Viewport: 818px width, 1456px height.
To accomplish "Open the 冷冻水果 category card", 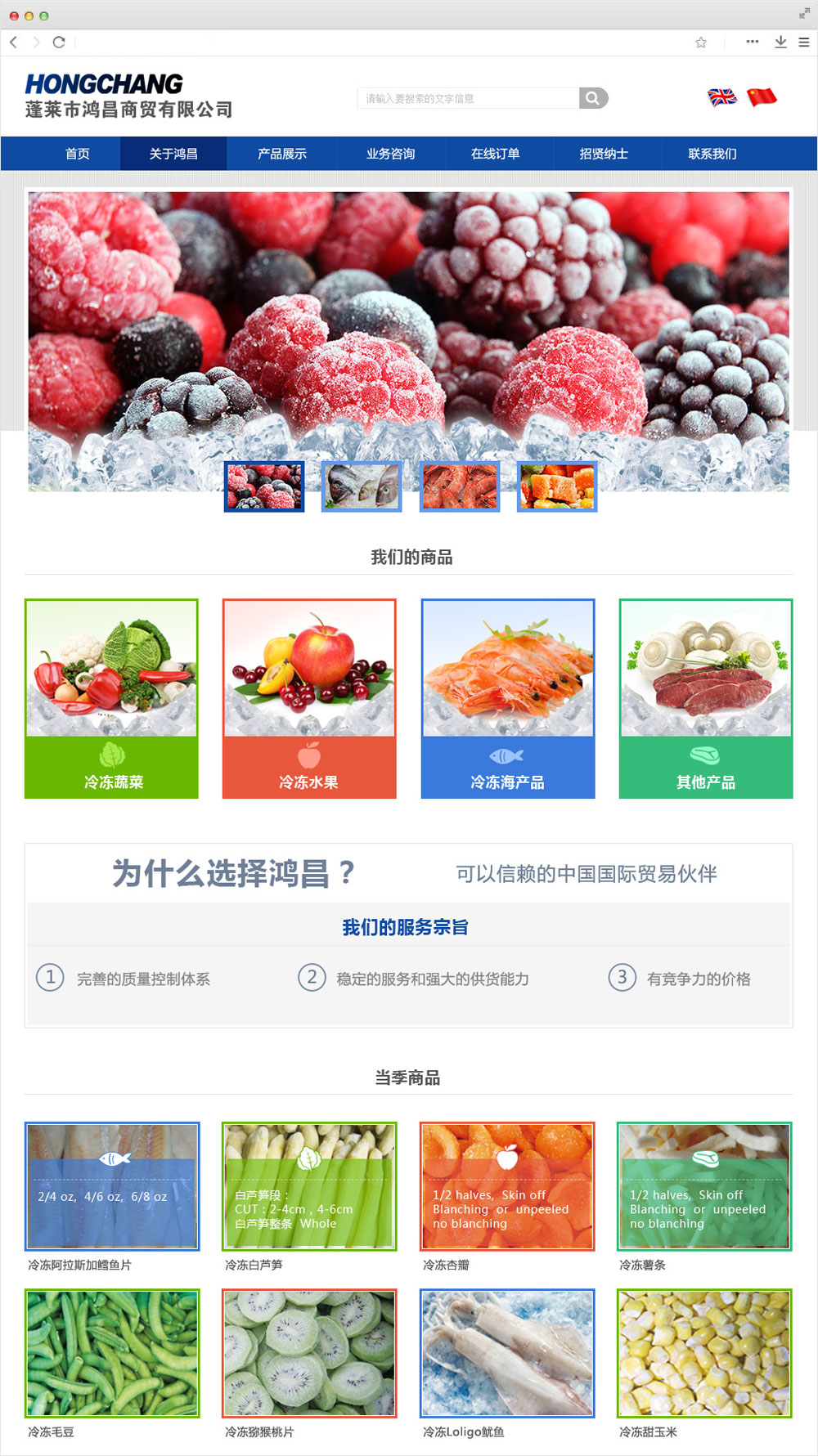I will click(x=309, y=698).
